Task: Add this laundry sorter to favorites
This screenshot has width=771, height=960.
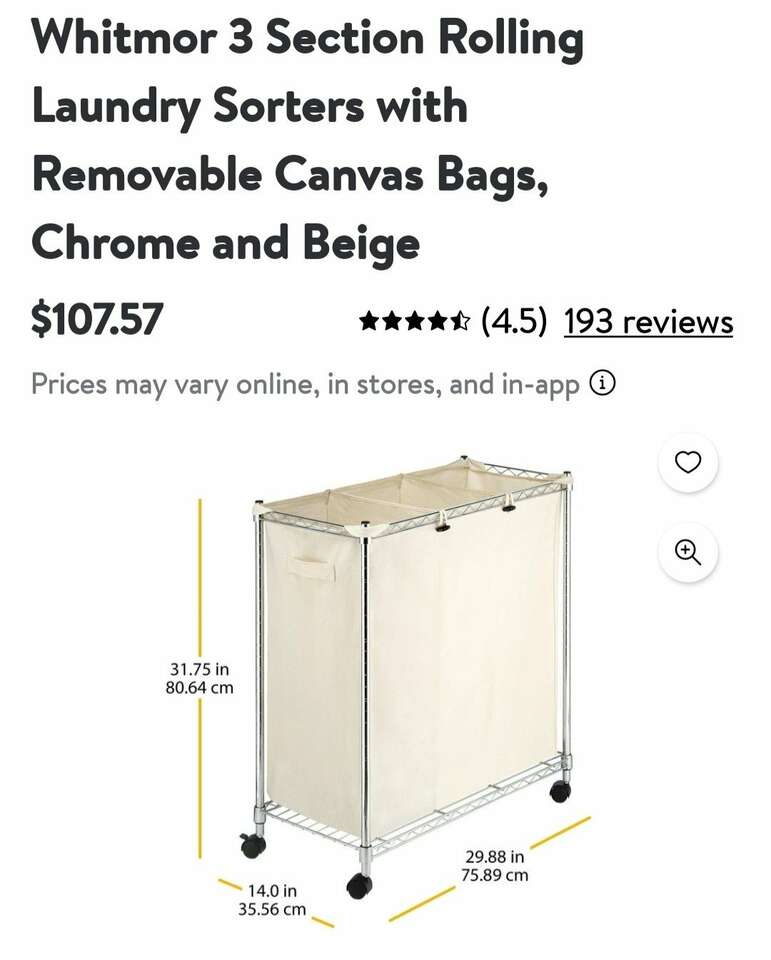Action: tap(688, 462)
